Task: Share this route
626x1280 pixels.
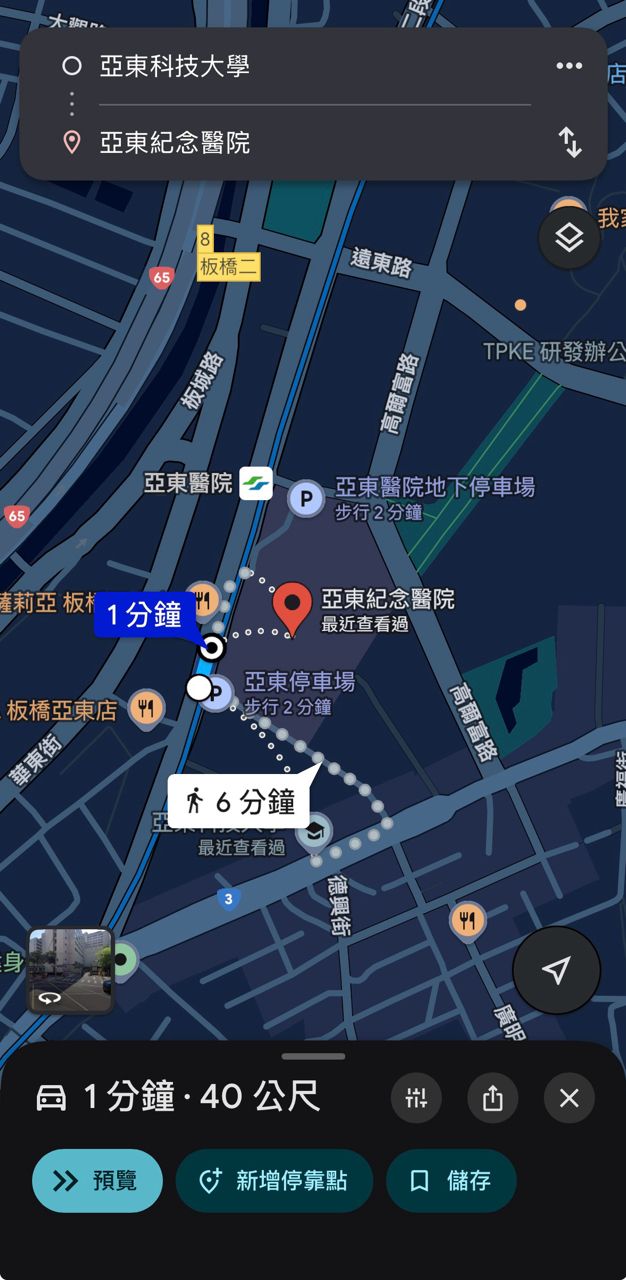Action: [492, 1098]
